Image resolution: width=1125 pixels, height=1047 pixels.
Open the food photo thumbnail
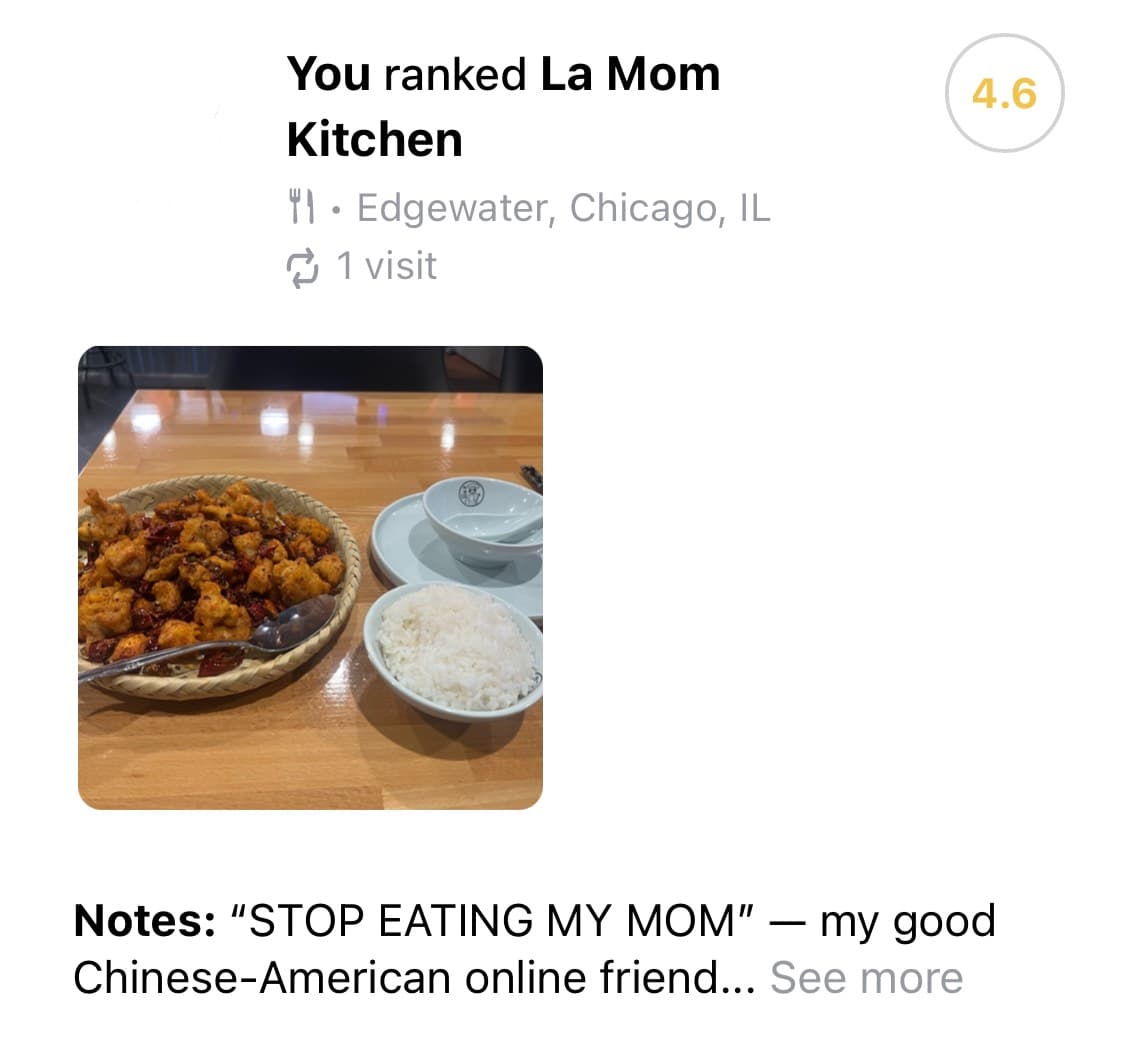310,577
